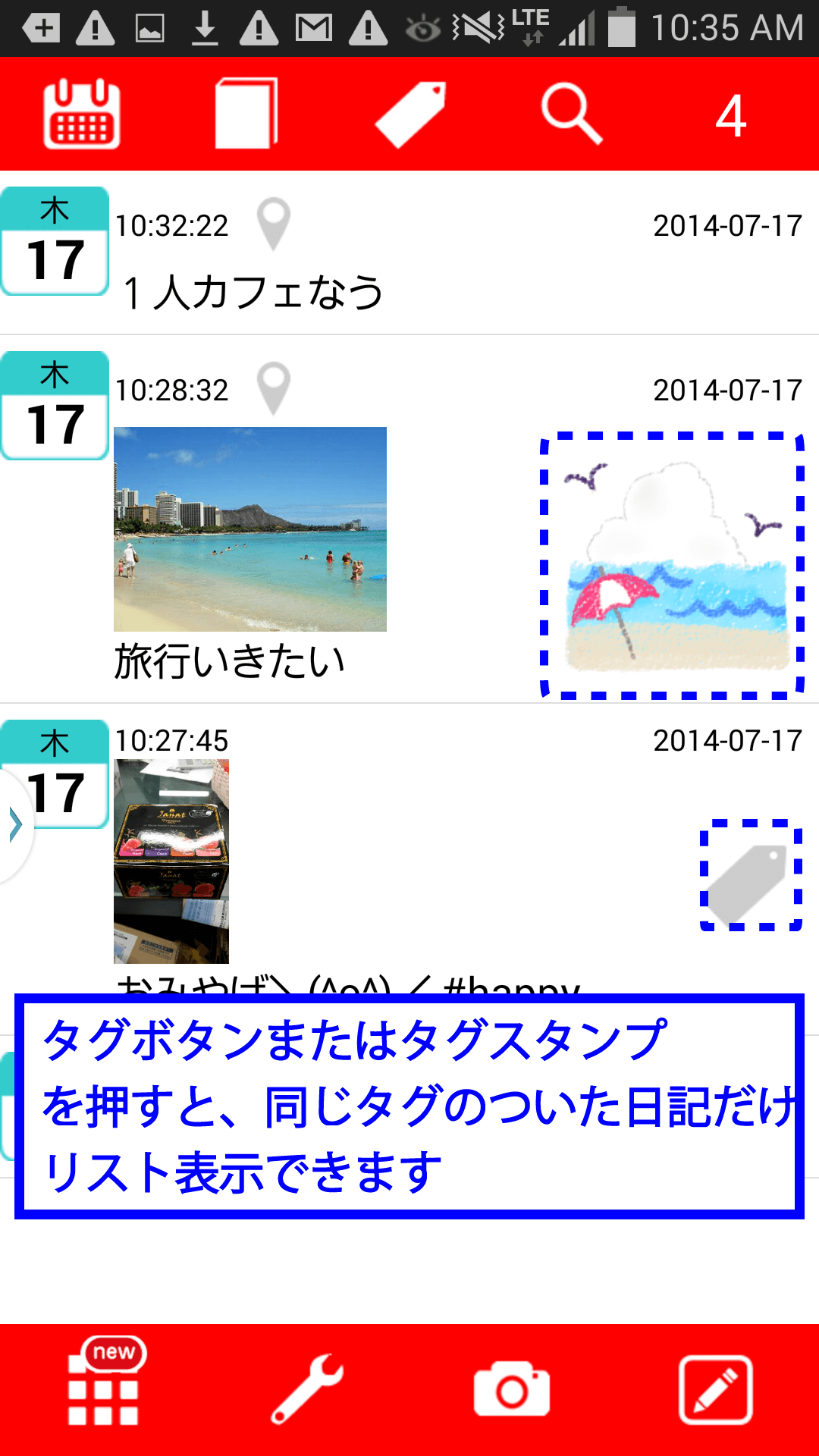Open the calendar view

82,114
